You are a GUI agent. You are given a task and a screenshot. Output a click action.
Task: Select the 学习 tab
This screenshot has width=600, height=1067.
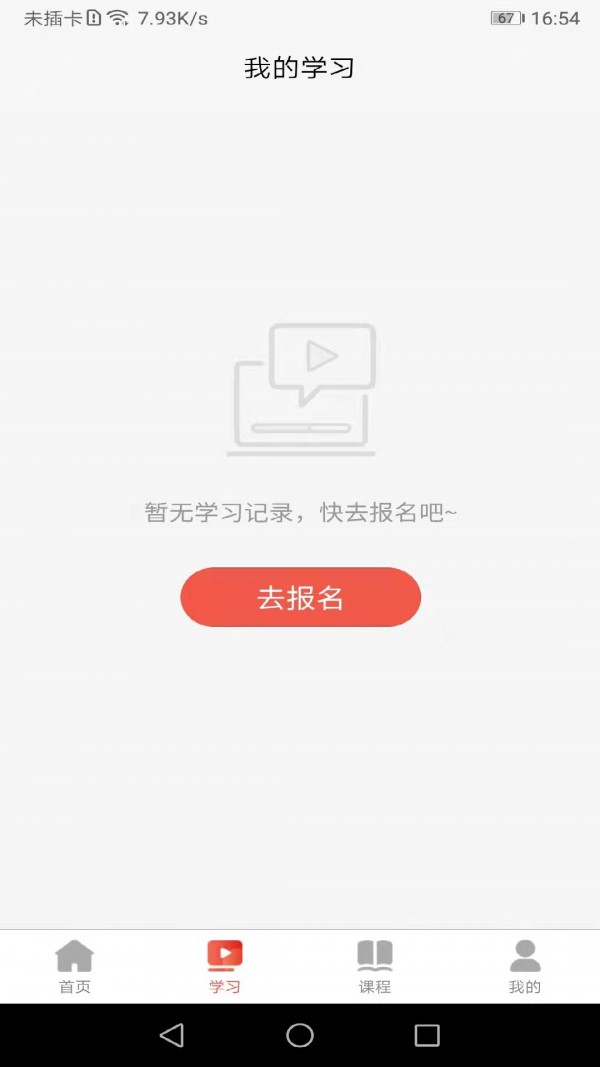[225, 966]
